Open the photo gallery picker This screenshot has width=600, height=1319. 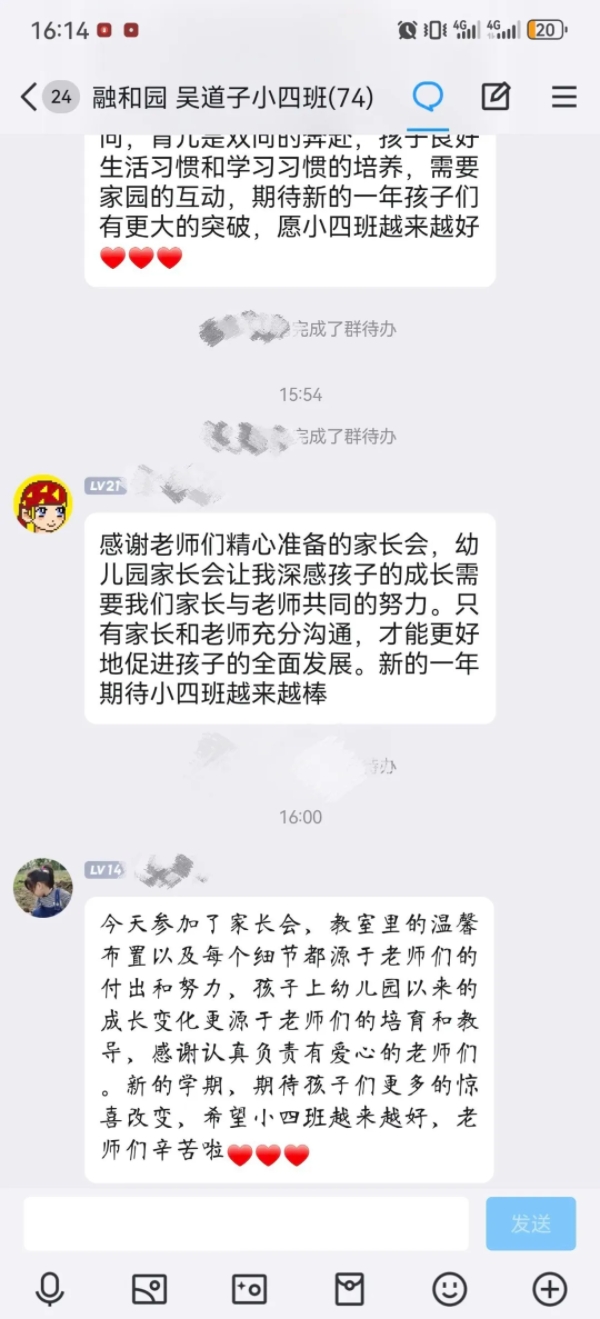tap(150, 1289)
